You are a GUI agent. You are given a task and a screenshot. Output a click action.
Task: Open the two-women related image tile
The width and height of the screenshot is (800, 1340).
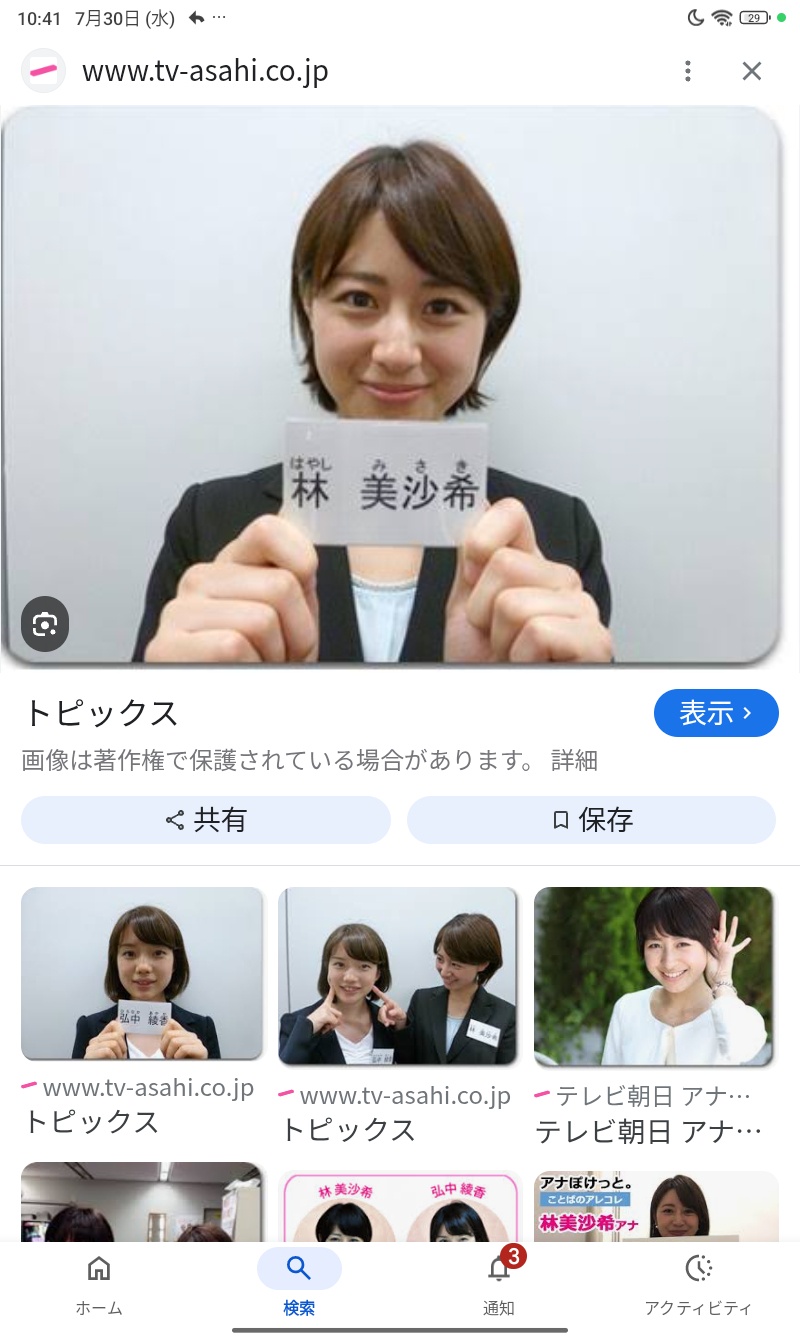tap(397, 977)
